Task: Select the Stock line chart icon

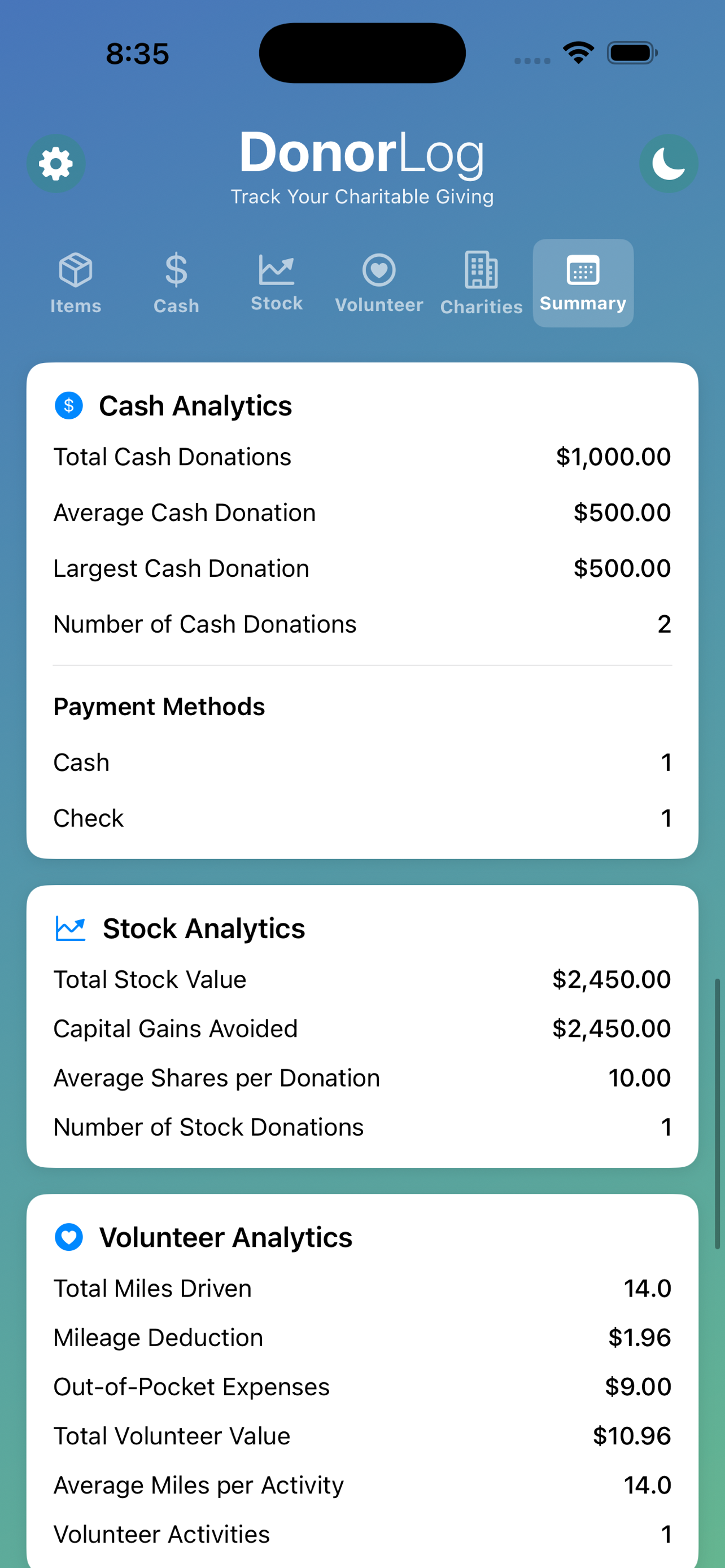Action: (x=276, y=270)
